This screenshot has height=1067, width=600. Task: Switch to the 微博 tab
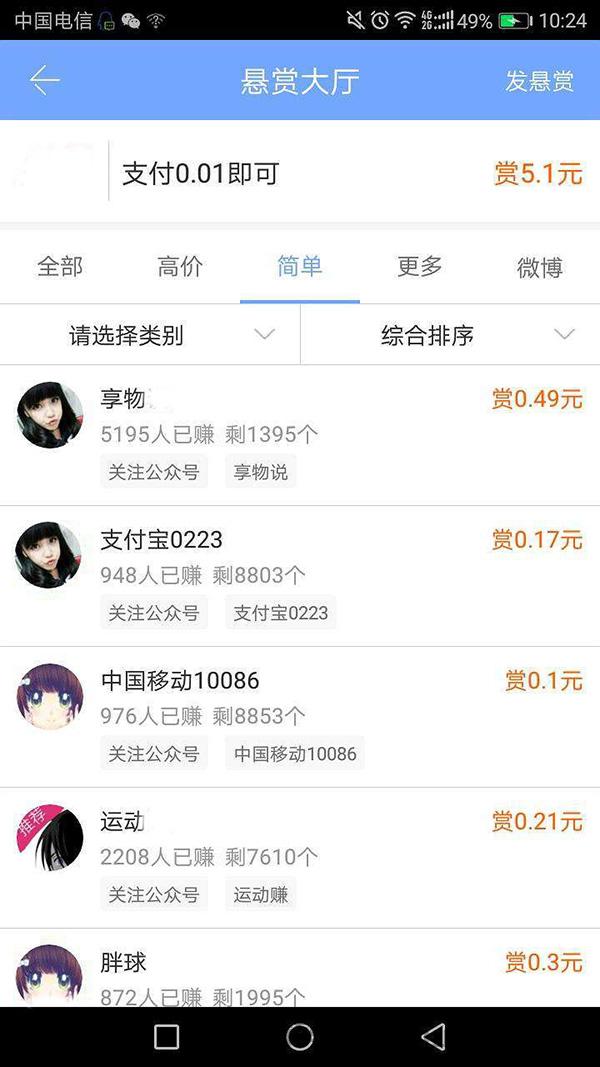coord(539,267)
